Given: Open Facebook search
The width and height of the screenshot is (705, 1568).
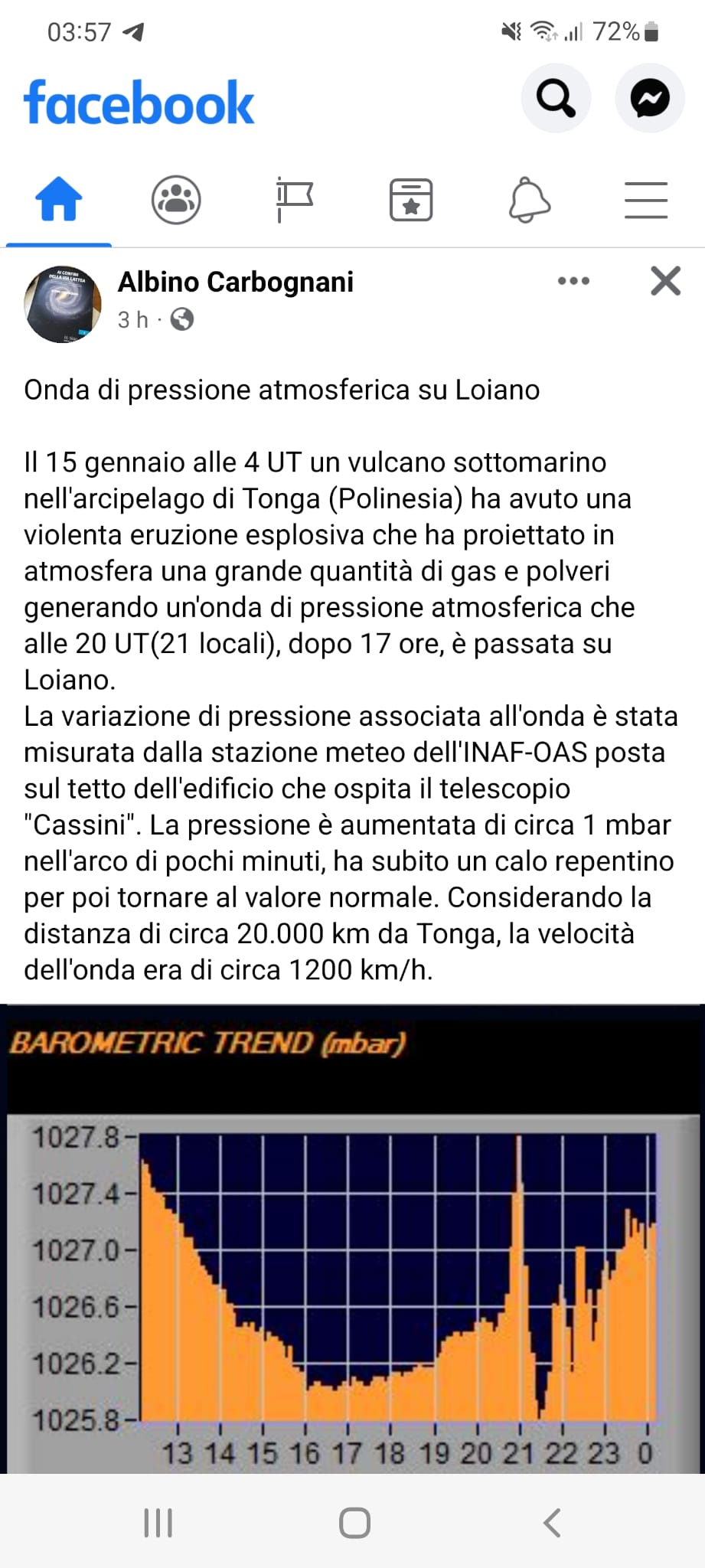Looking at the screenshot, I should pyautogui.click(x=556, y=98).
